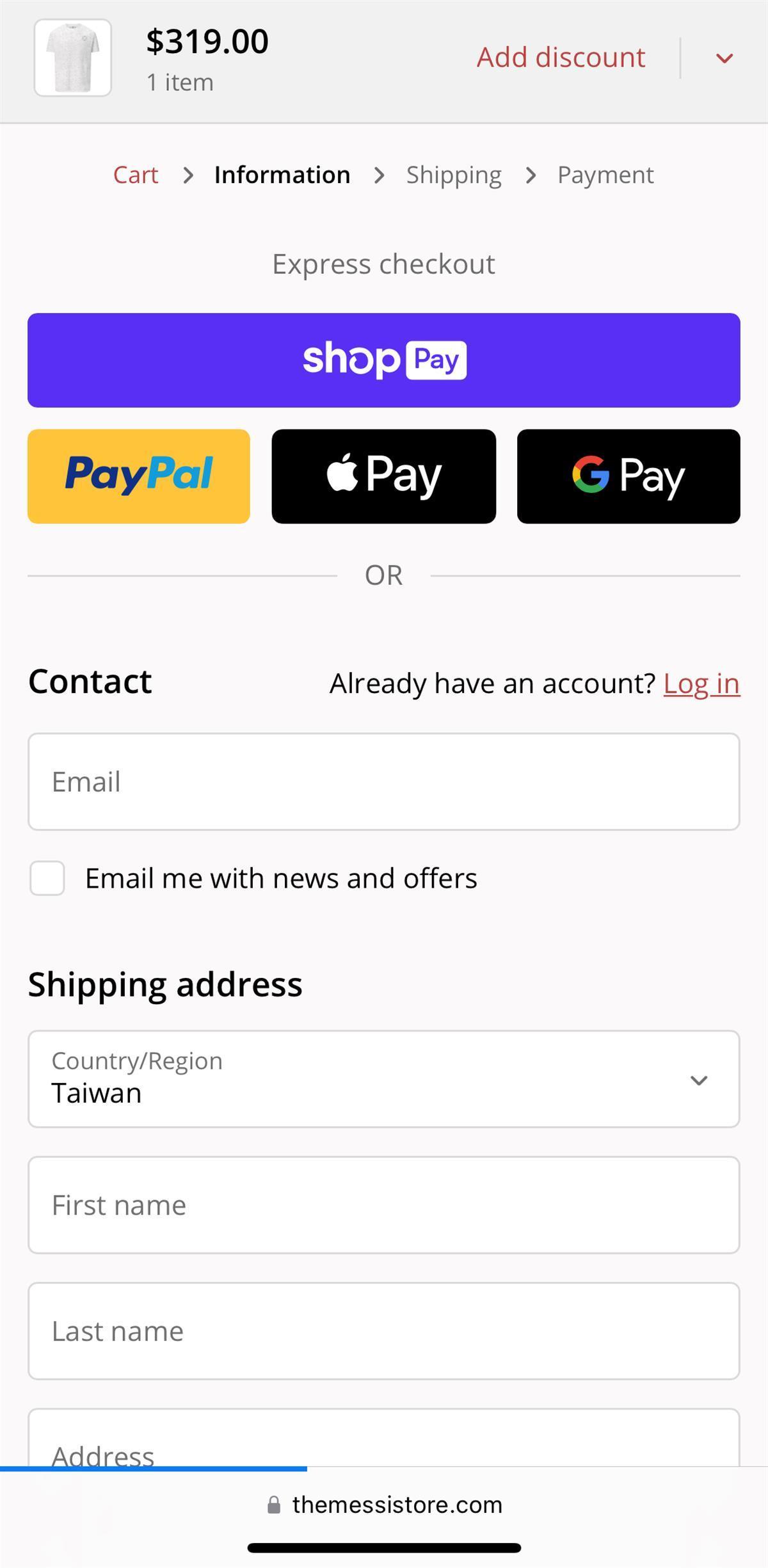Click the Country/Region dropdown chevron
768x1568 pixels.
700,1079
